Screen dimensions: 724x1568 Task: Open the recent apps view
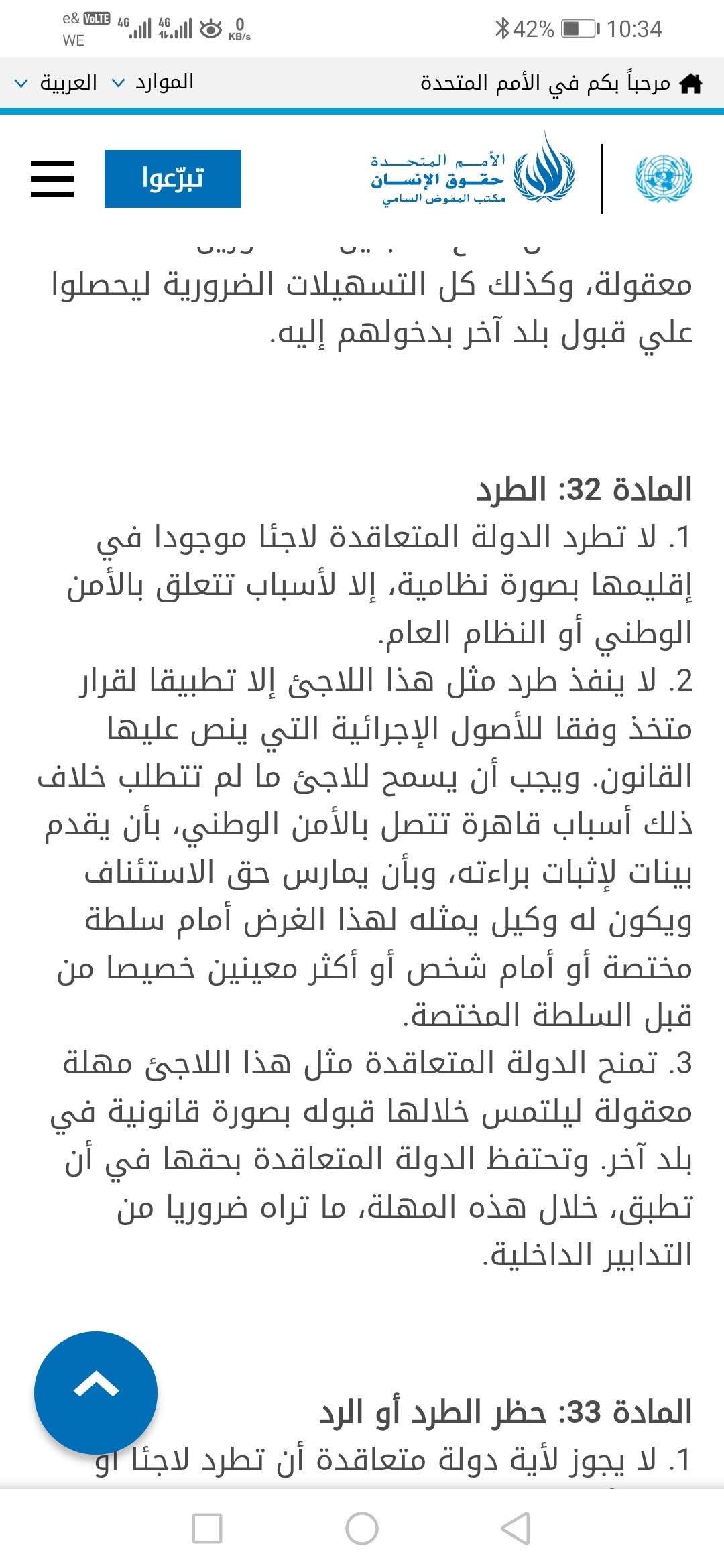(207, 1529)
